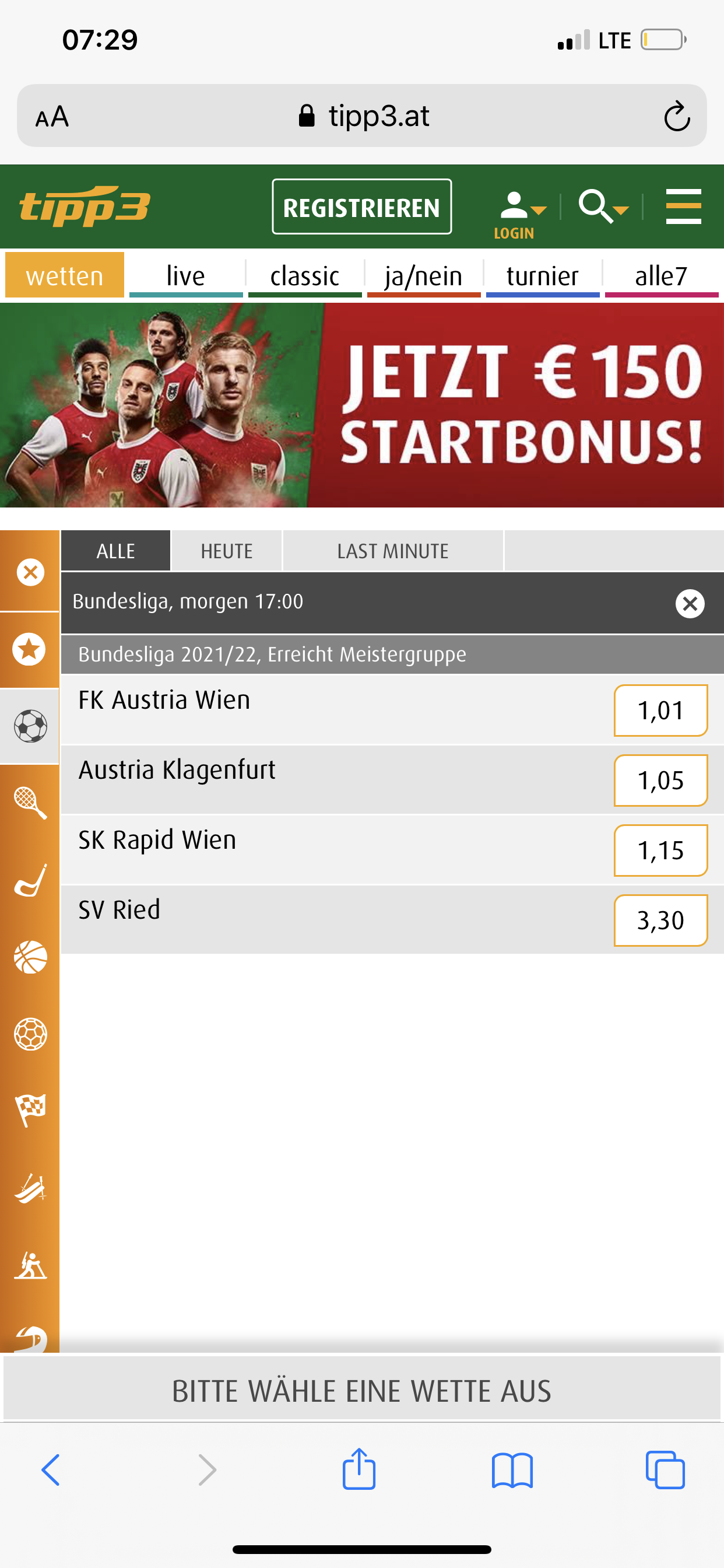The width and height of the screenshot is (724, 1568).
Task: Open the search magnifier dropdown
Action: (603, 206)
